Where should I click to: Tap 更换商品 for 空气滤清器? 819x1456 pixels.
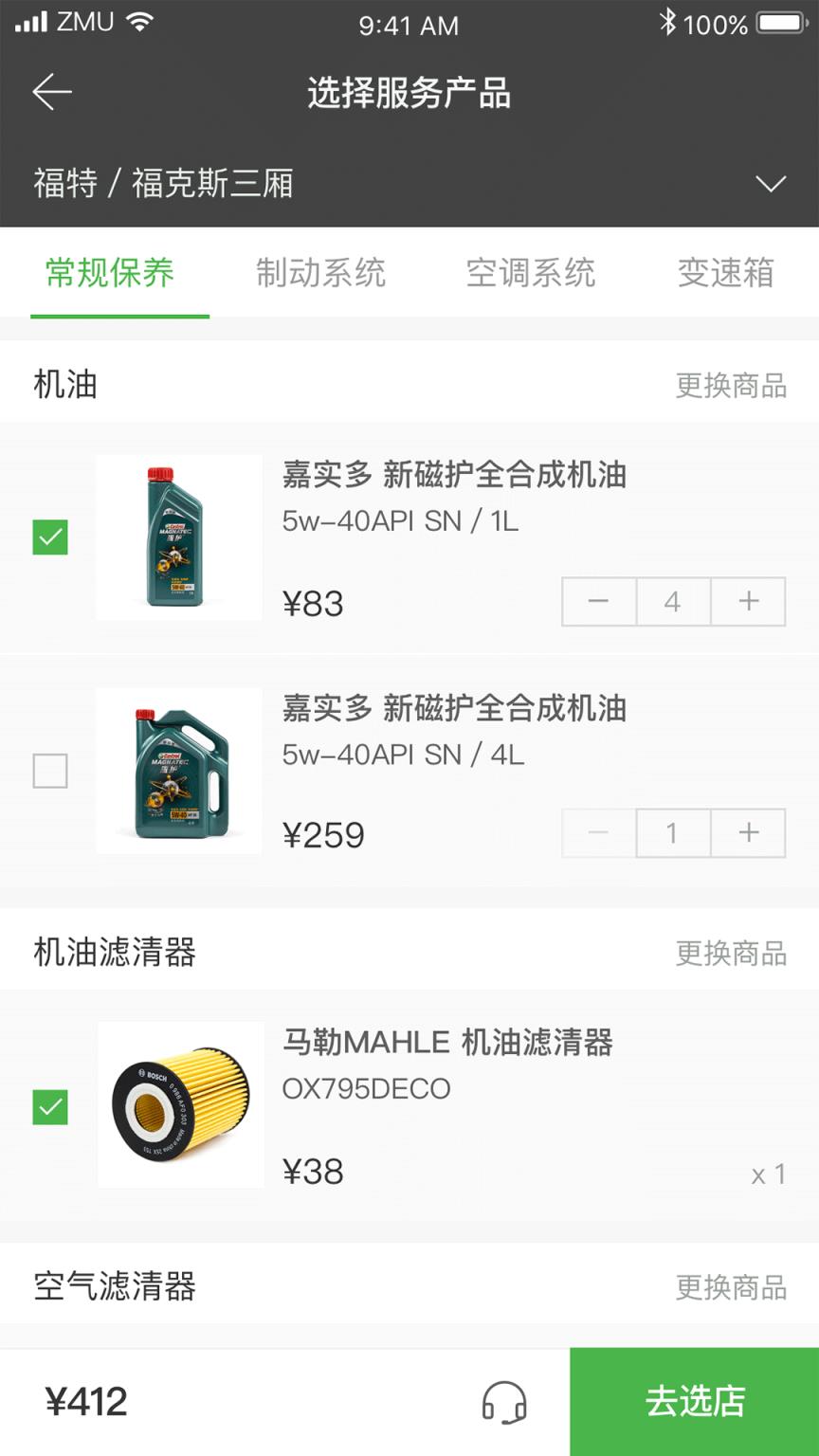[731, 1287]
